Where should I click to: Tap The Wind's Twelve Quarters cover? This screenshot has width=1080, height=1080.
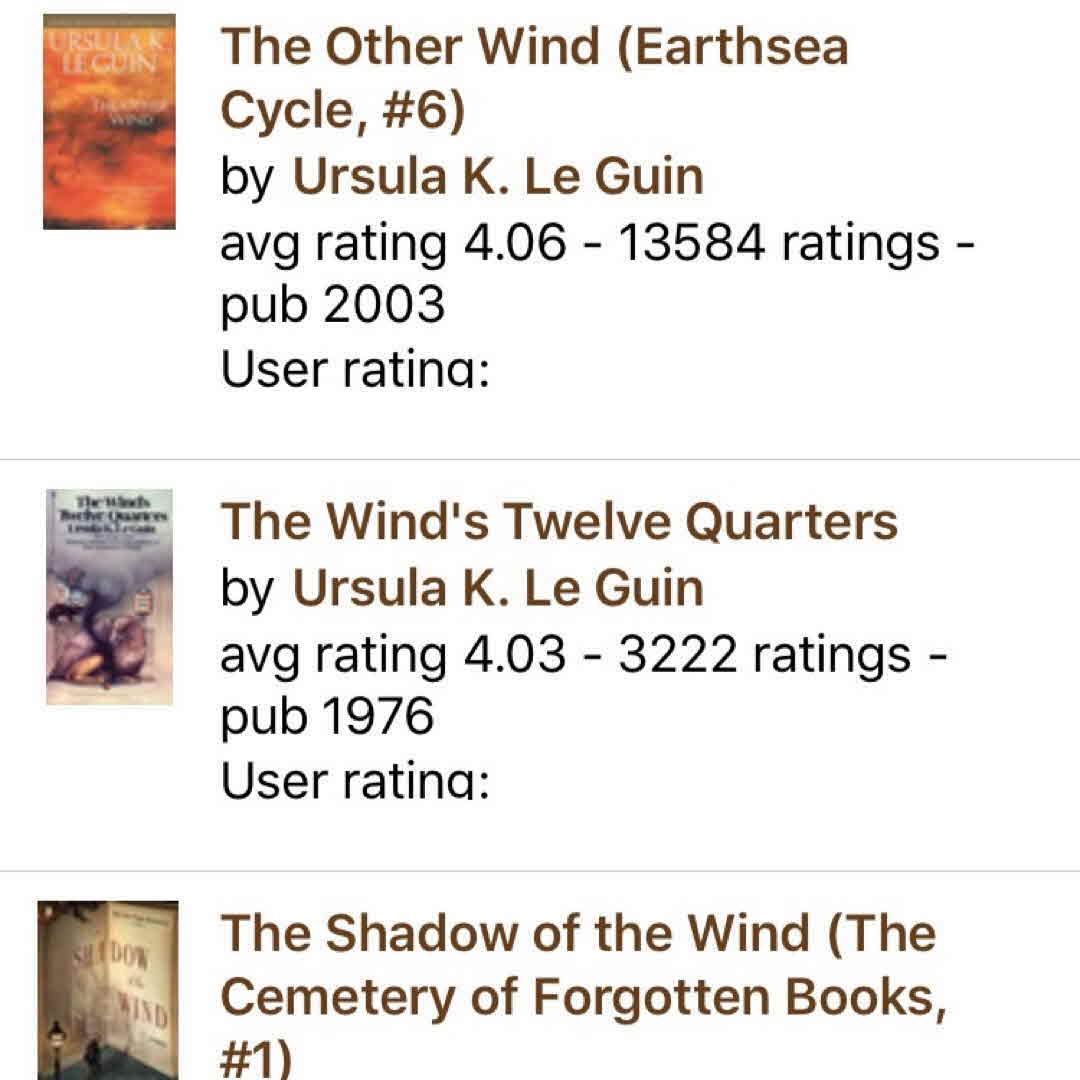pos(109,597)
